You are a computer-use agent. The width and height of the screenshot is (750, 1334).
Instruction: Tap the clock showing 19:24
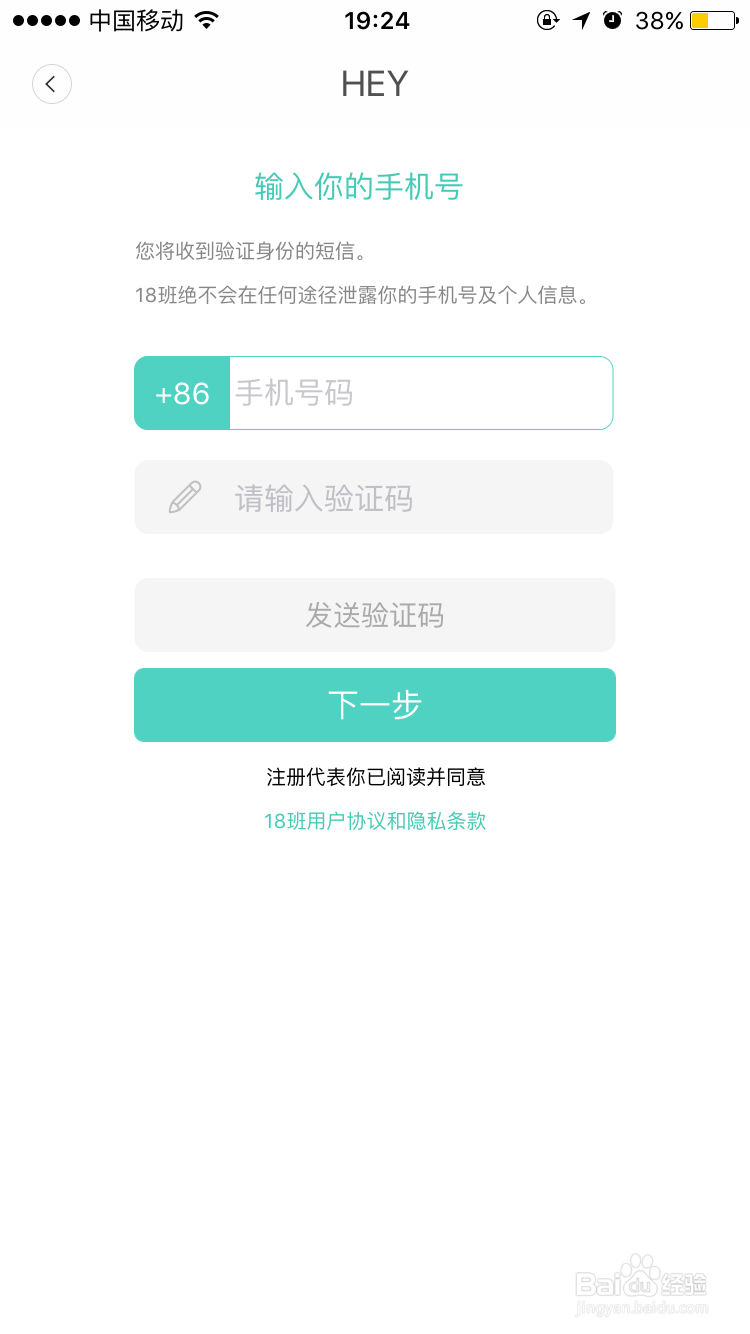point(375,20)
